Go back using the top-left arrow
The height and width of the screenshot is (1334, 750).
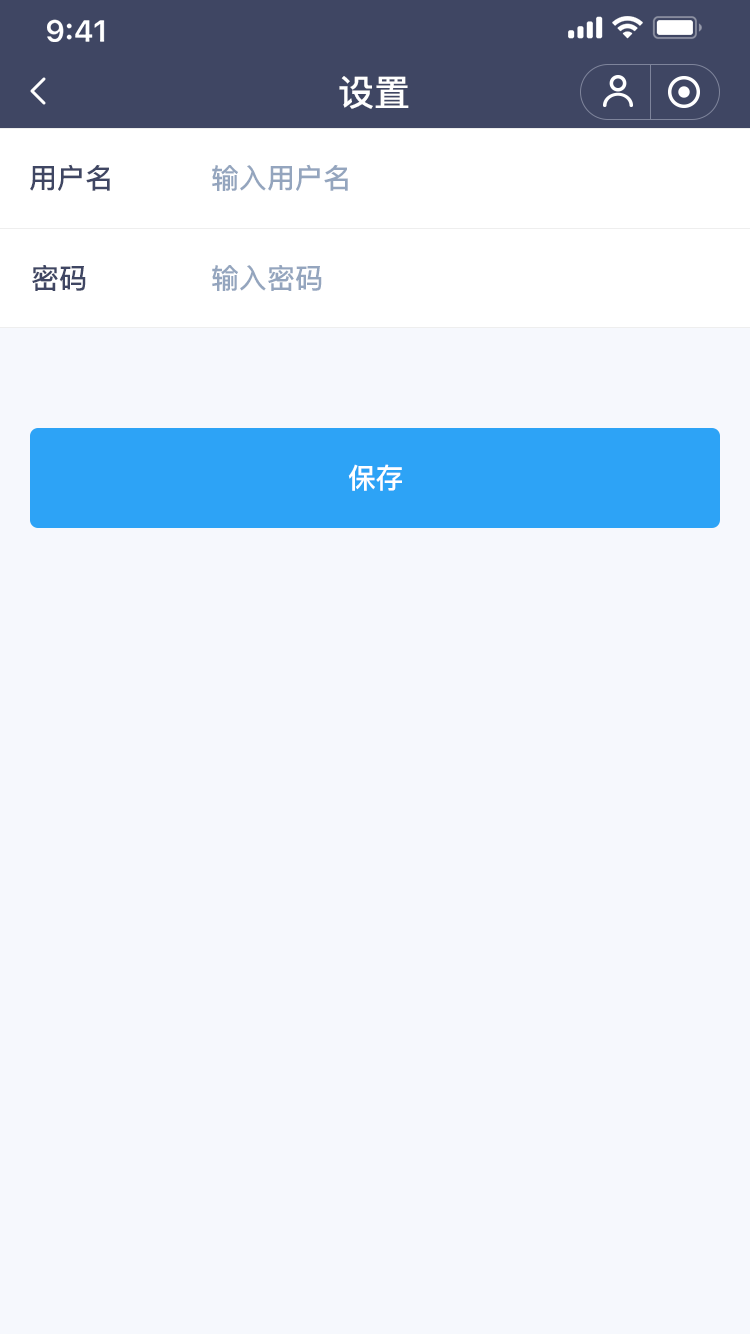38,91
